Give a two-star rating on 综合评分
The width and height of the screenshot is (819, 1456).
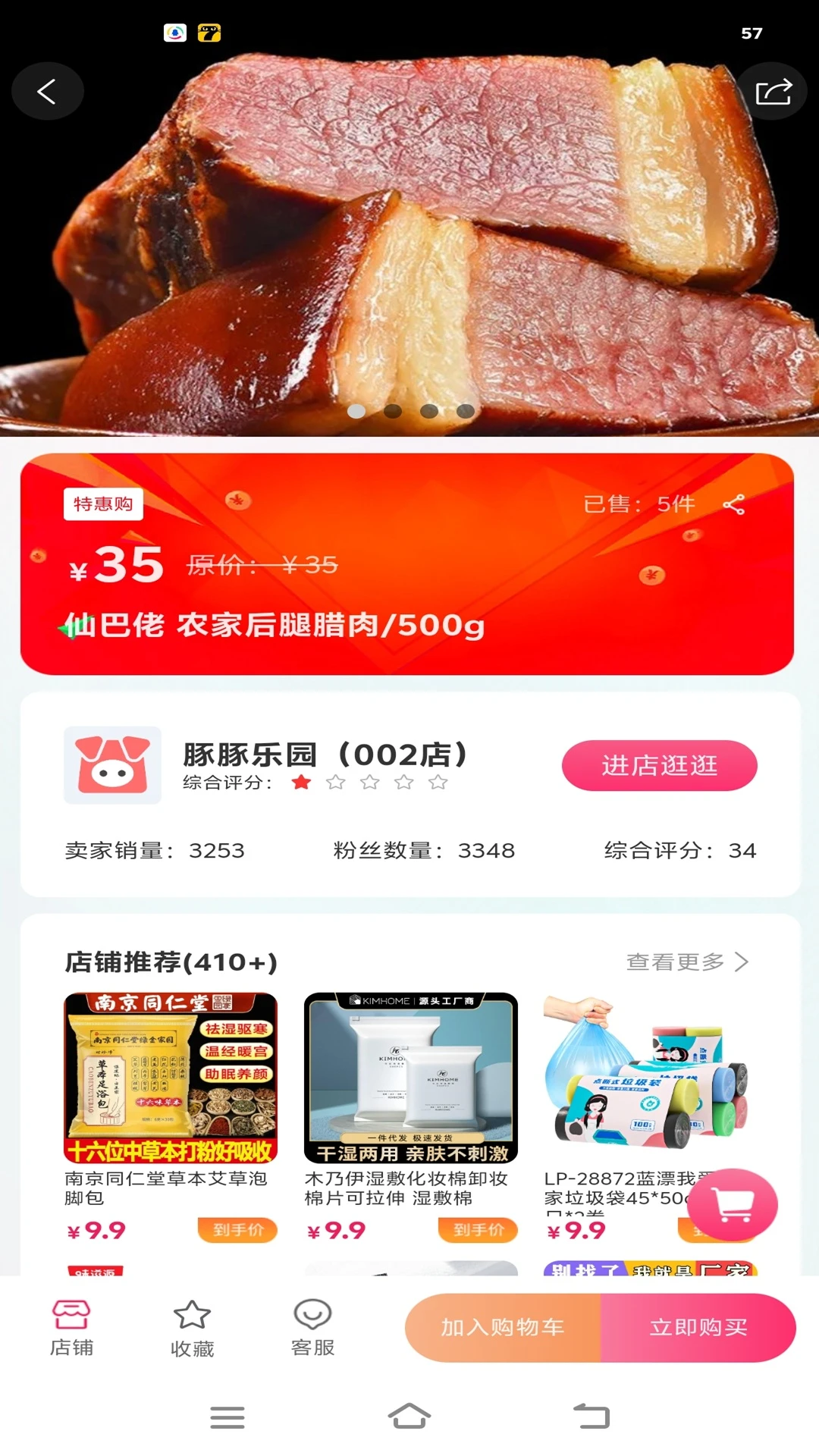[x=335, y=783]
